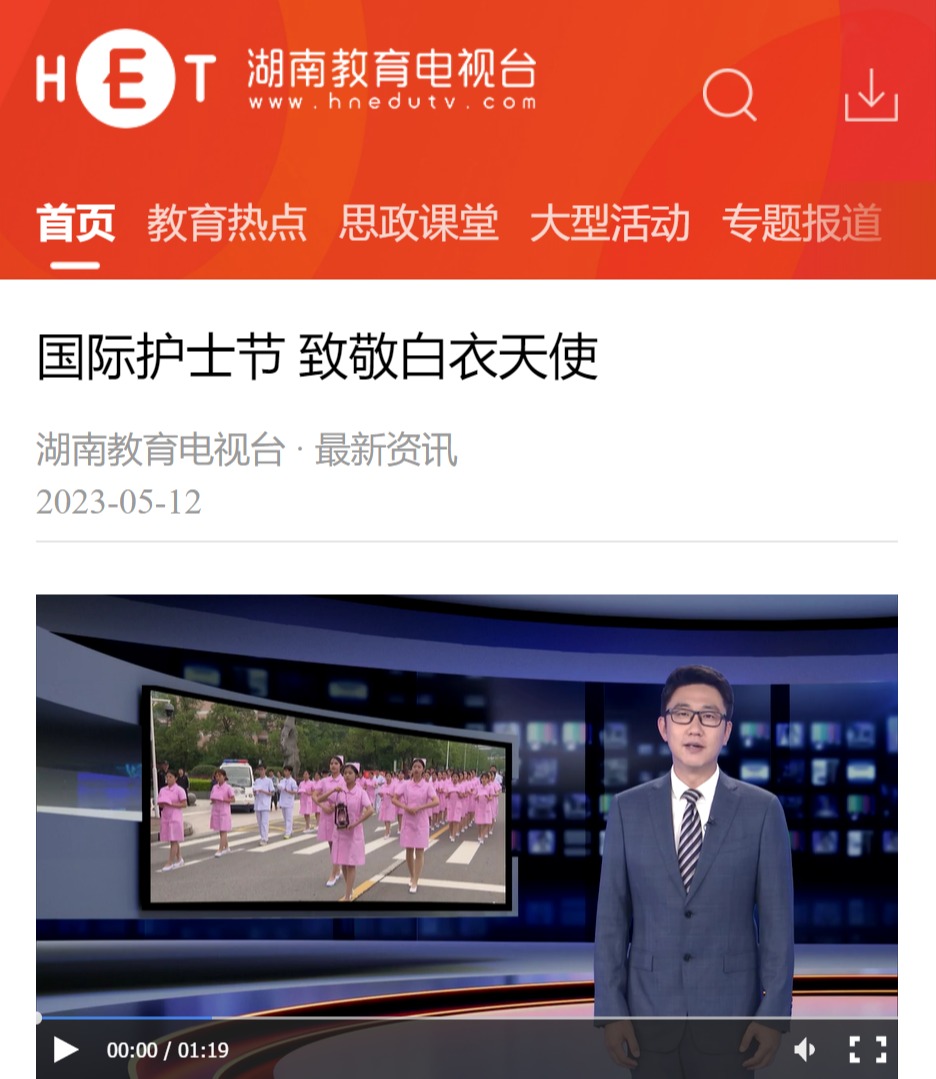Switch to the 教育热点 tab
936x1079 pixels.
click(x=227, y=223)
